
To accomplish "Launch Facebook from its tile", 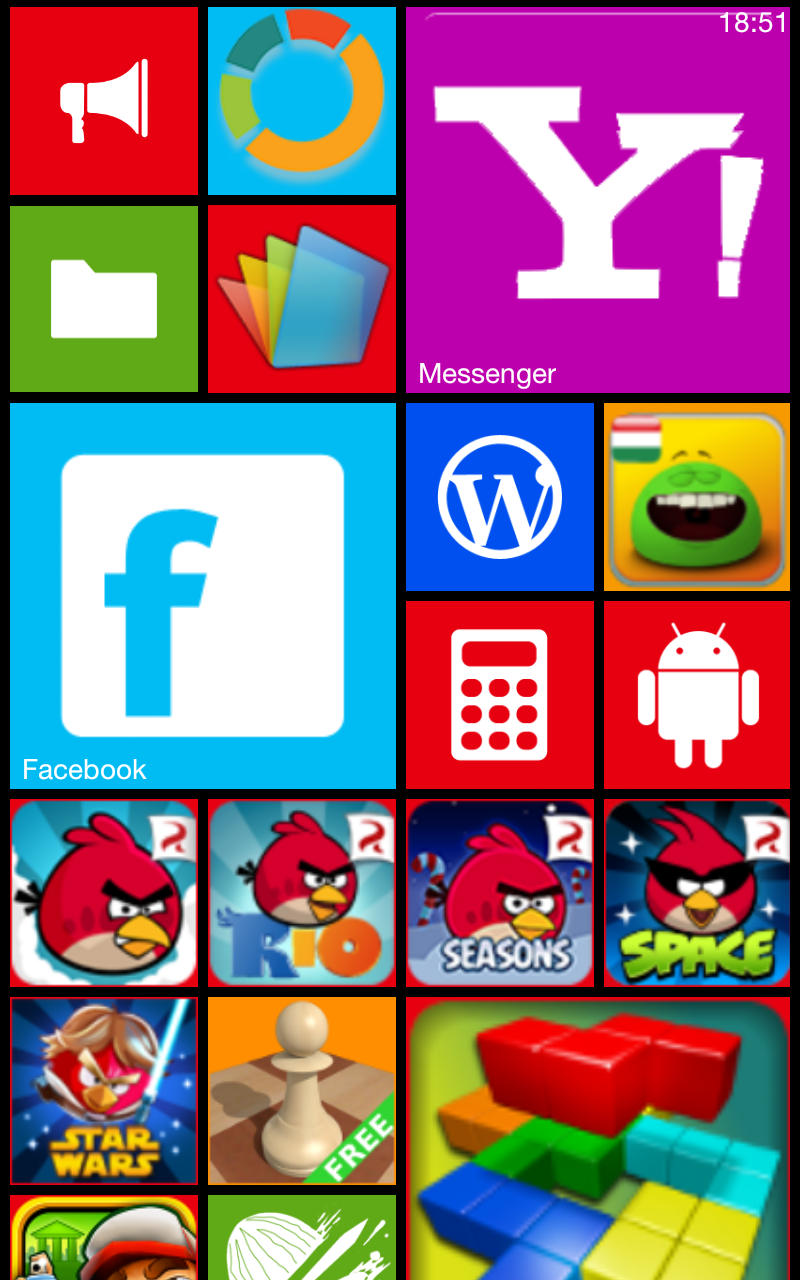I will (200, 595).
